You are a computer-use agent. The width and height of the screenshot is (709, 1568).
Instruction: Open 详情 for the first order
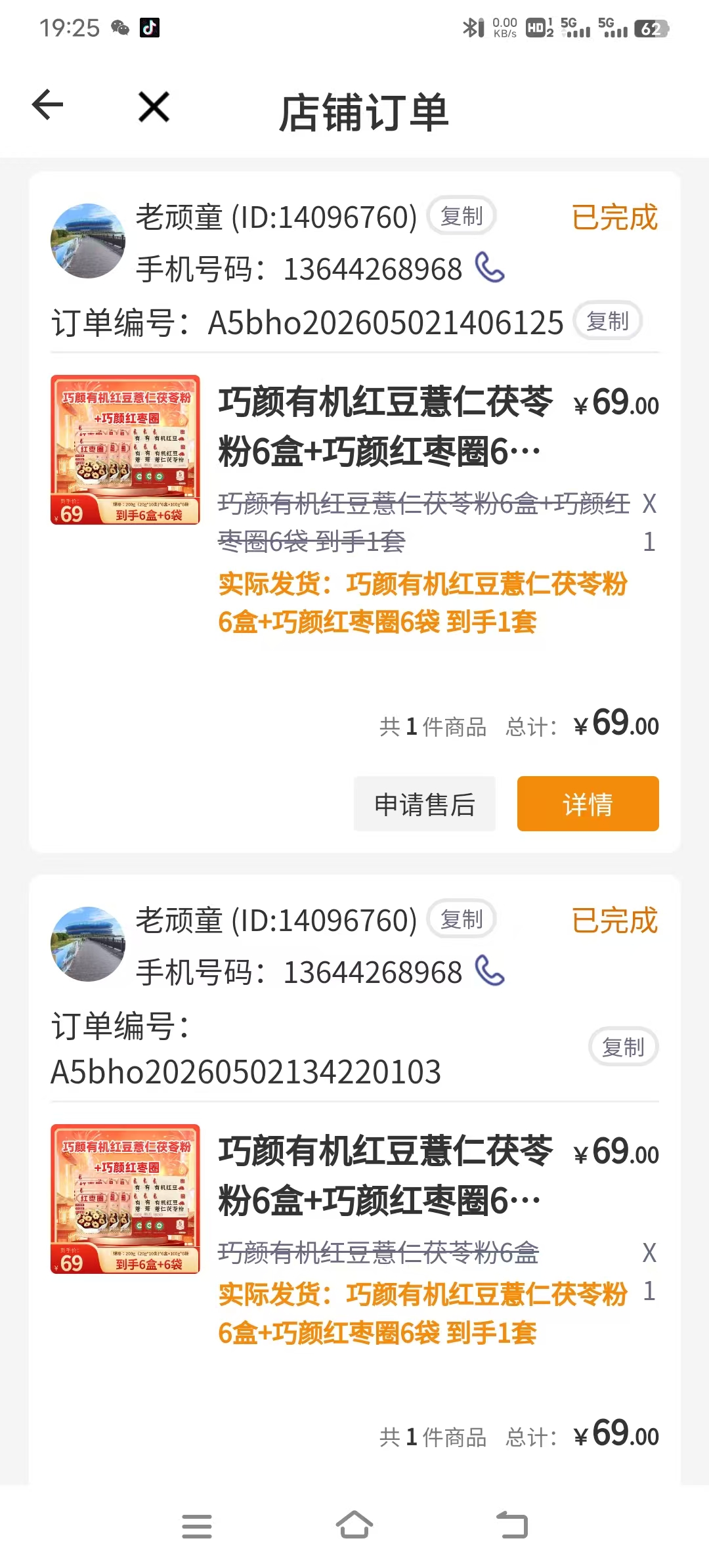[x=588, y=804]
